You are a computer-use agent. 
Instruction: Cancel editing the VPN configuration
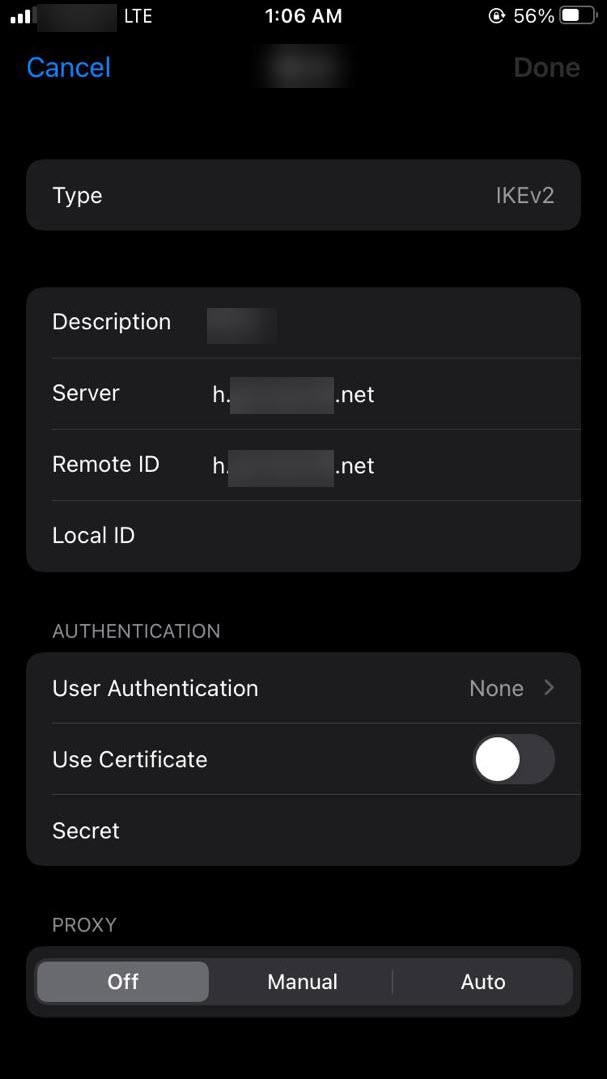coord(68,67)
